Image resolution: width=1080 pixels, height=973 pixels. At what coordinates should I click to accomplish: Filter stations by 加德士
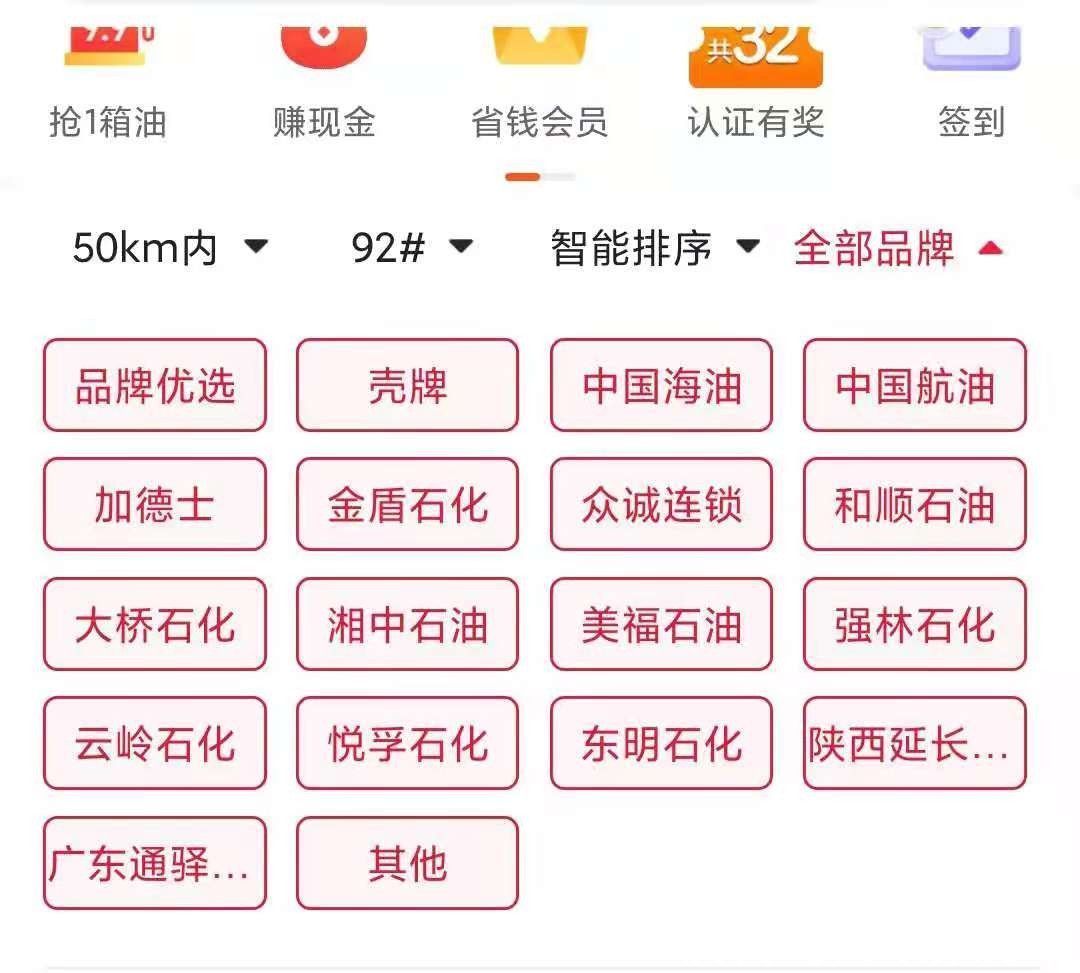[x=155, y=505]
